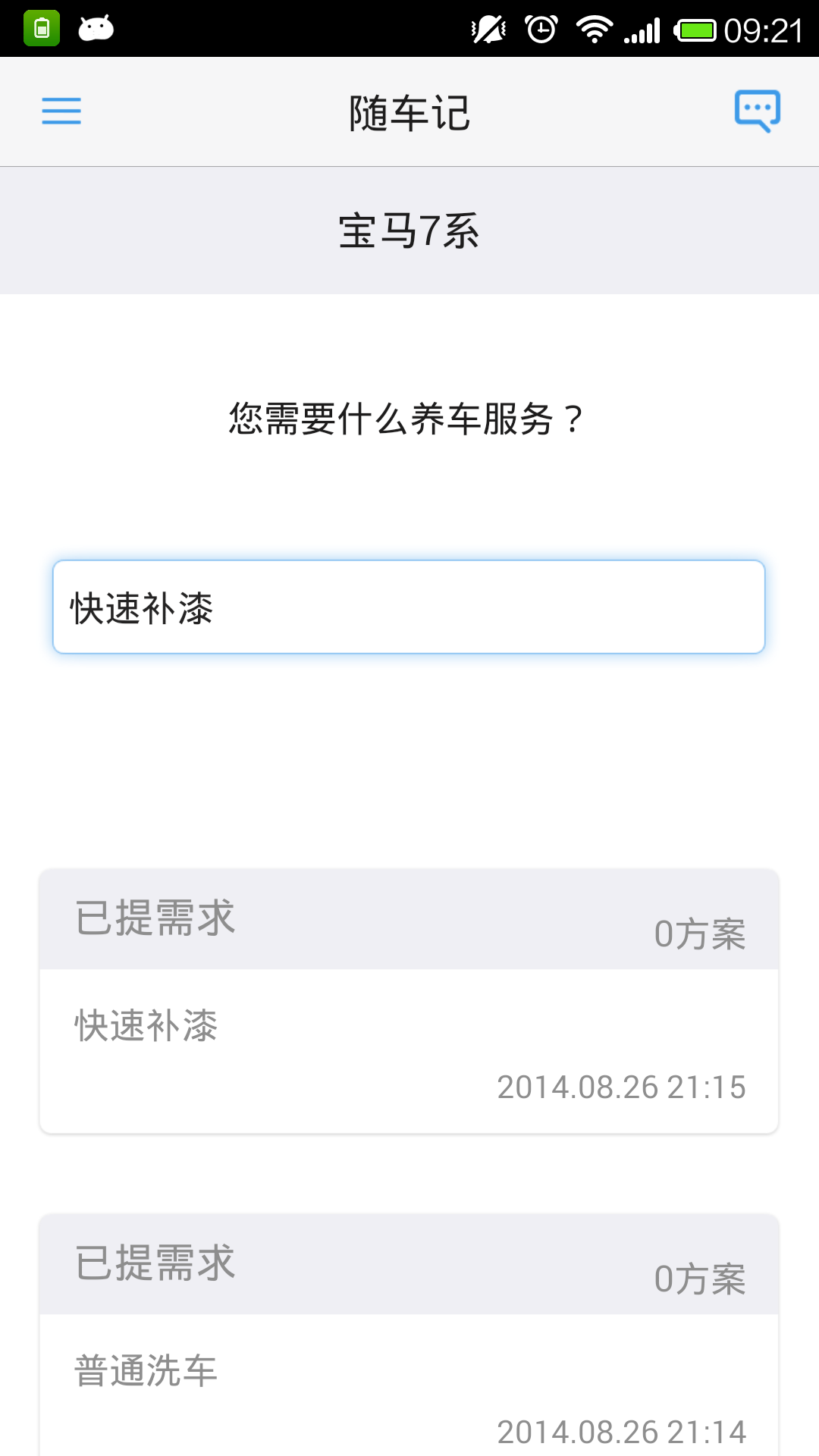Viewport: 819px width, 1456px height.
Task: Select the 宝马7系 car header
Action: [409, 231]
